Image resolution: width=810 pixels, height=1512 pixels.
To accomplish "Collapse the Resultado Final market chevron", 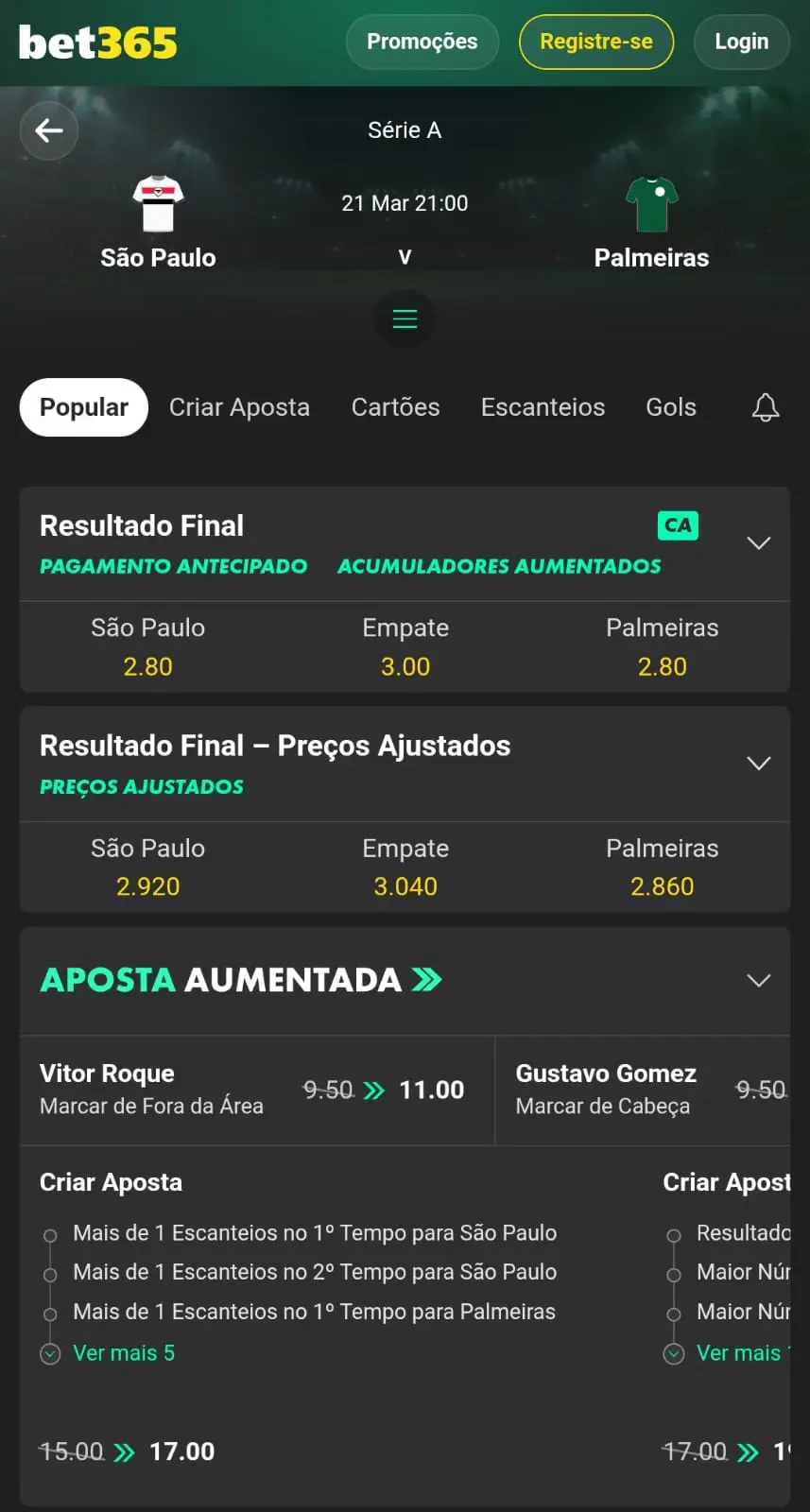I will pos(759,543).
